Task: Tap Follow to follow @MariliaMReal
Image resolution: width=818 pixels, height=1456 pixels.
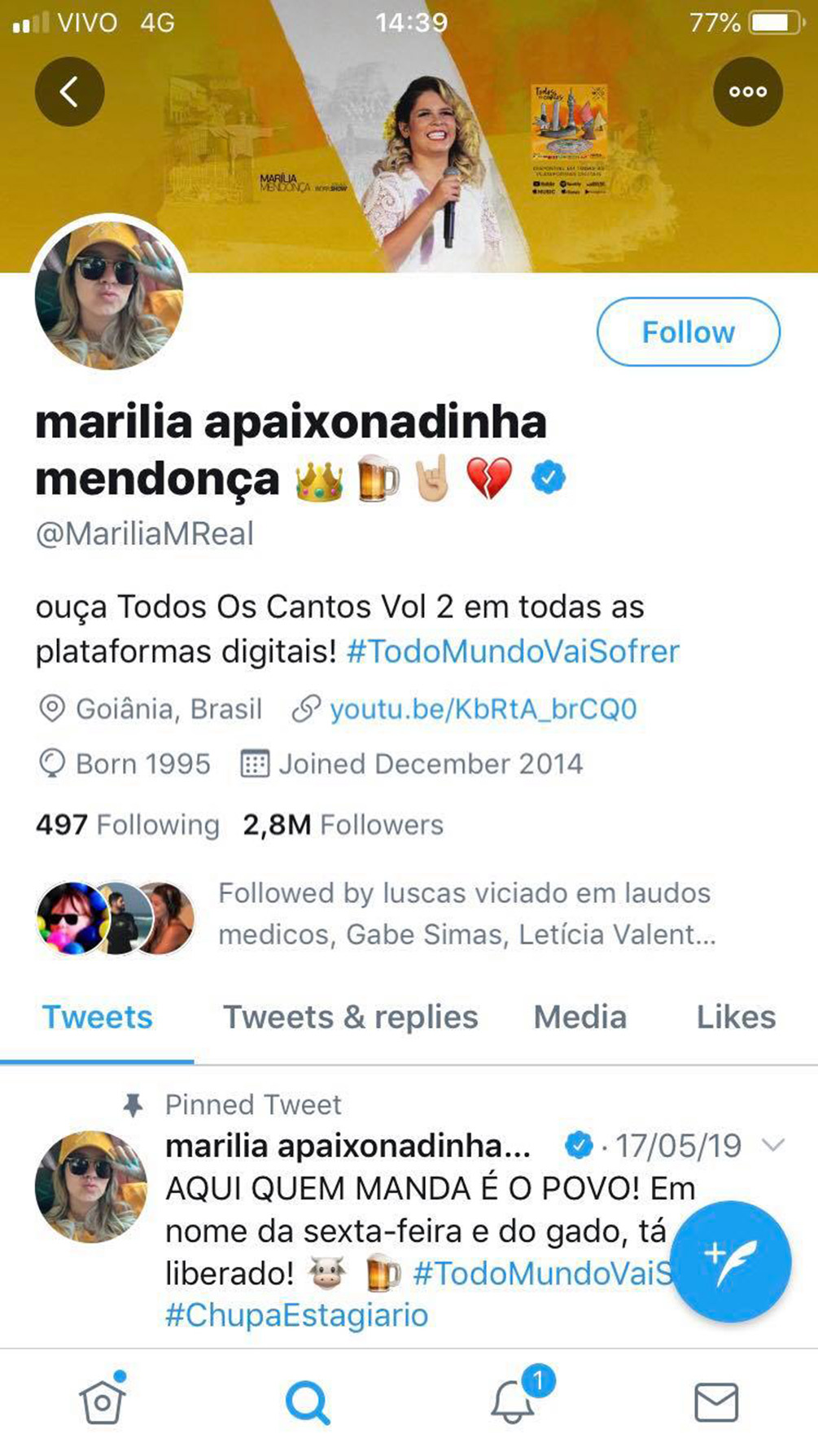Action: pos(687,331)
